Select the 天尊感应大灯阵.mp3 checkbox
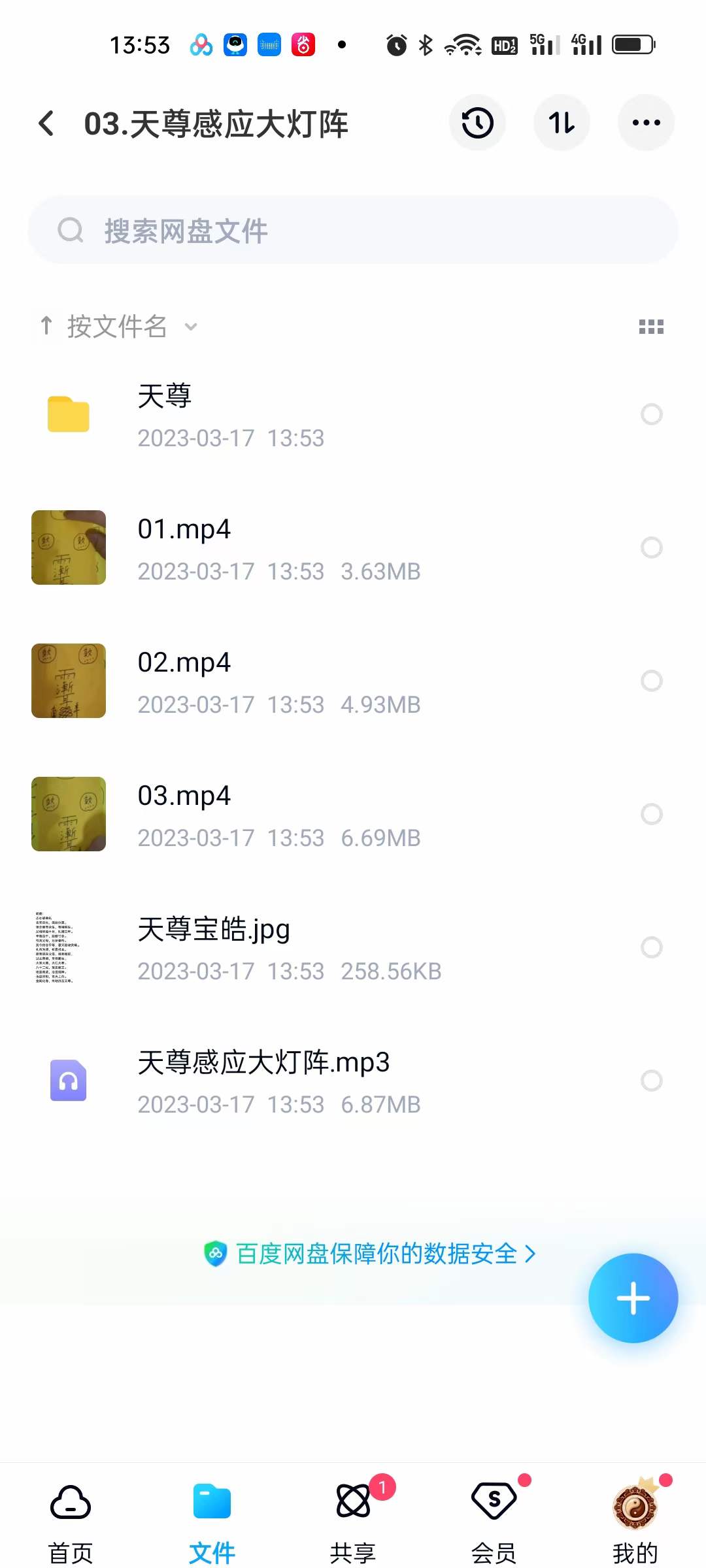Viewport: 706px width, 1568px height. (x=652, y=1081)
